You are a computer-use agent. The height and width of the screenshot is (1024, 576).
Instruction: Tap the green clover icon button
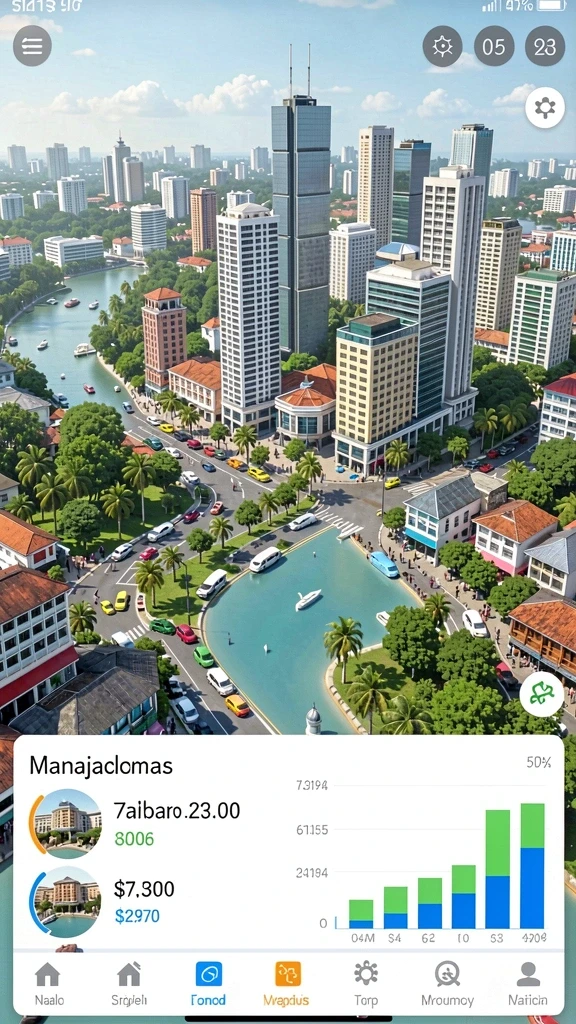point(542,694)
